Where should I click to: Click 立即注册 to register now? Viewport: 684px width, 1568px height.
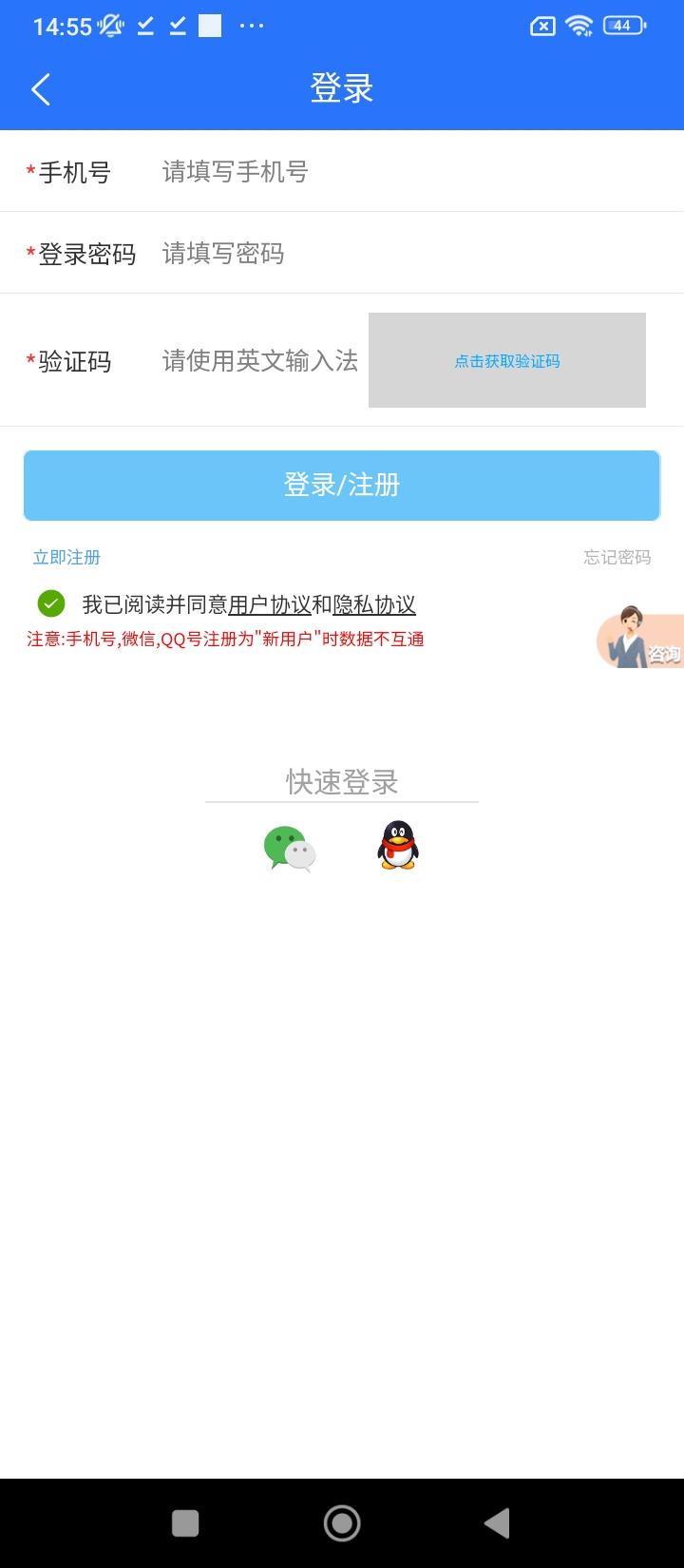[66, 558]
